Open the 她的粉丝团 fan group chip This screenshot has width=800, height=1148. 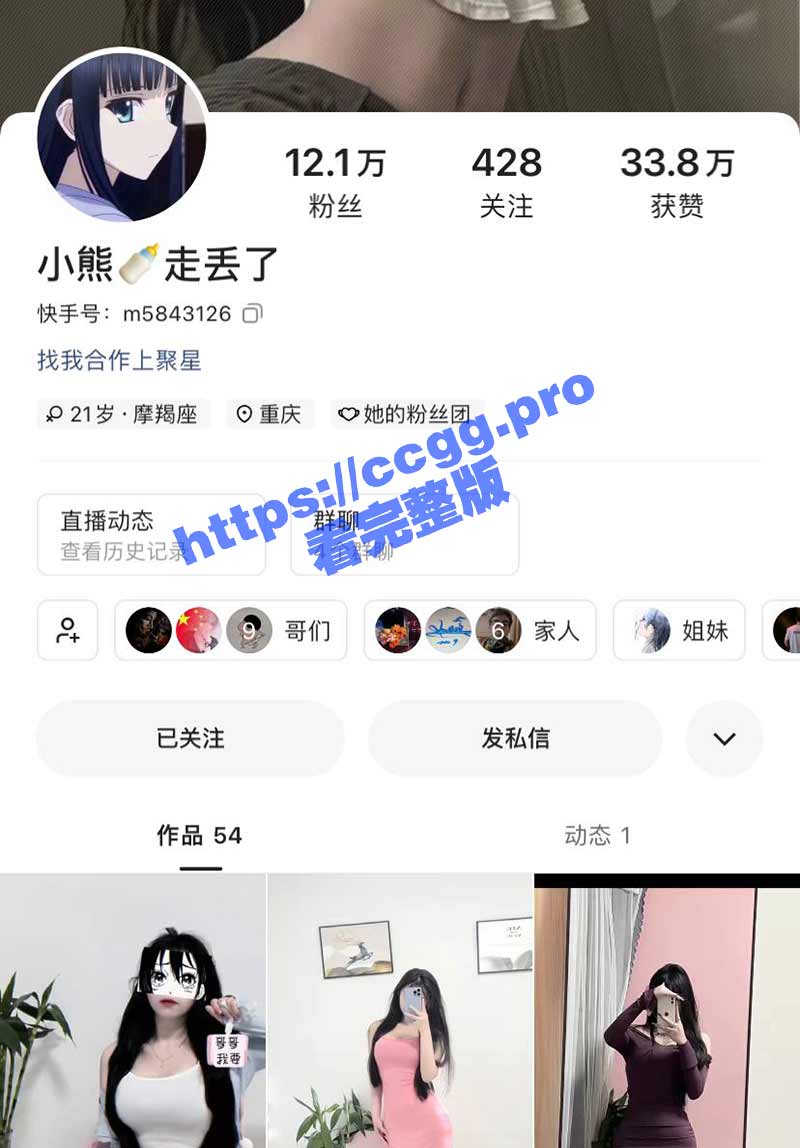(x=406, y=414)
